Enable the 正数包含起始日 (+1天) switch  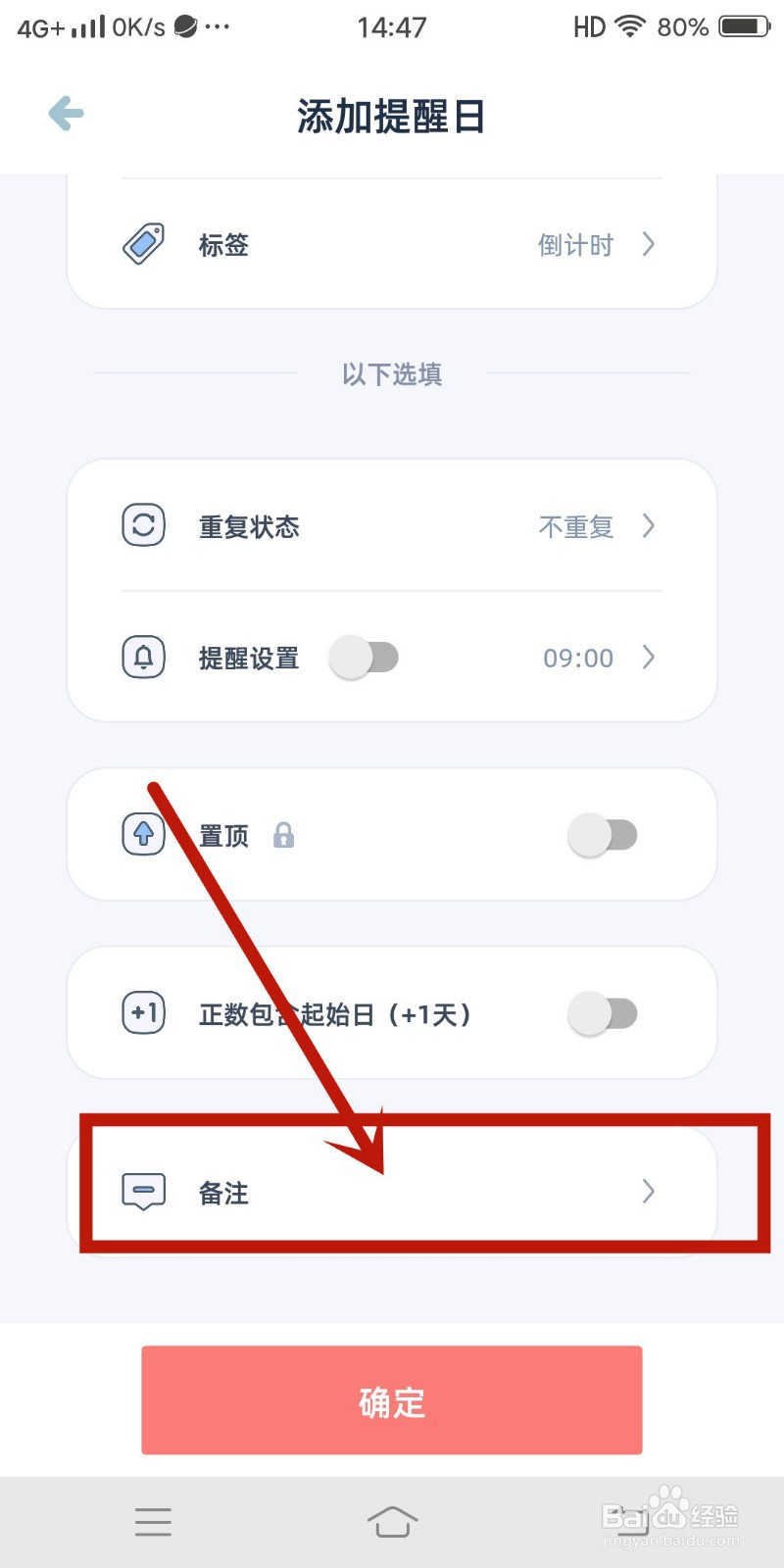[605, 1013]
